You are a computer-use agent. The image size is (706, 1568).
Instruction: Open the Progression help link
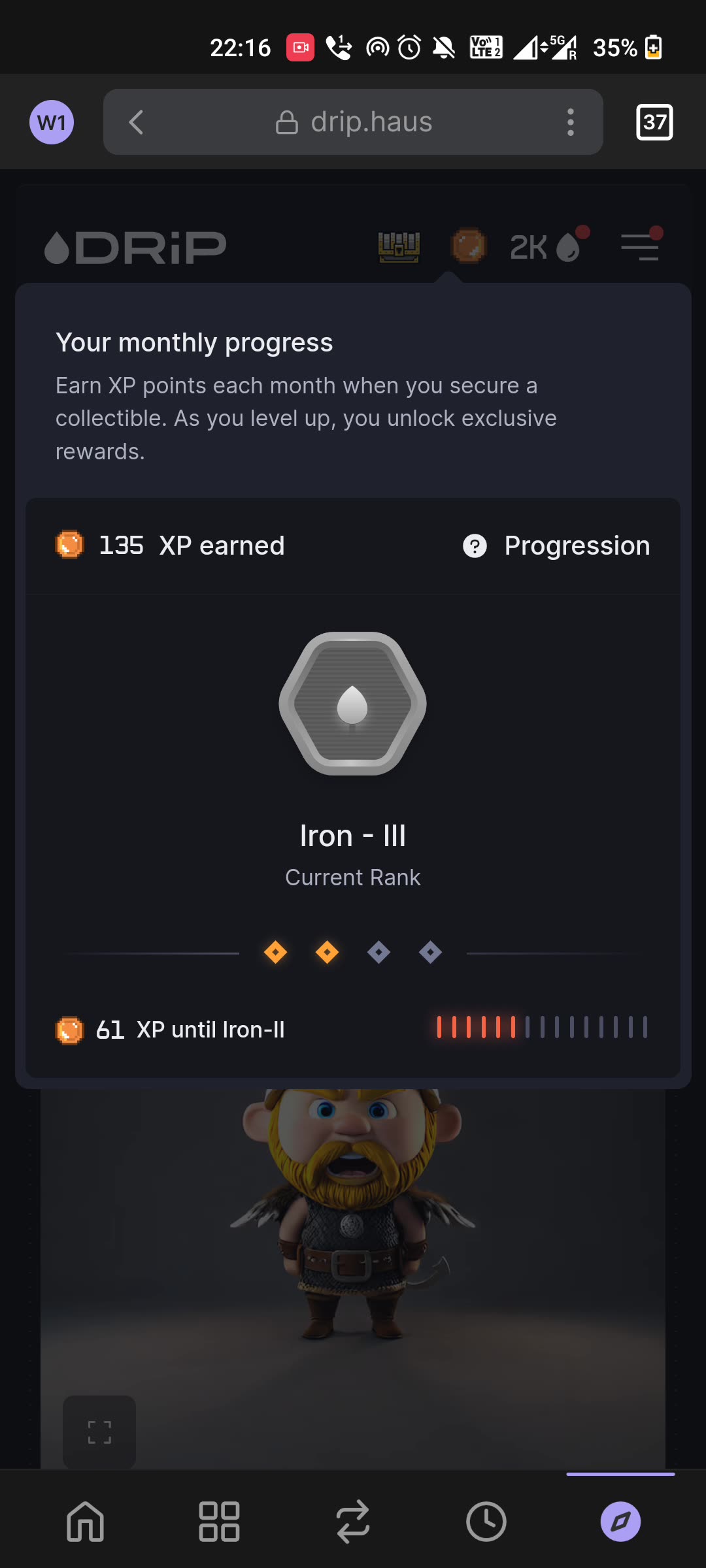point(557,546)
